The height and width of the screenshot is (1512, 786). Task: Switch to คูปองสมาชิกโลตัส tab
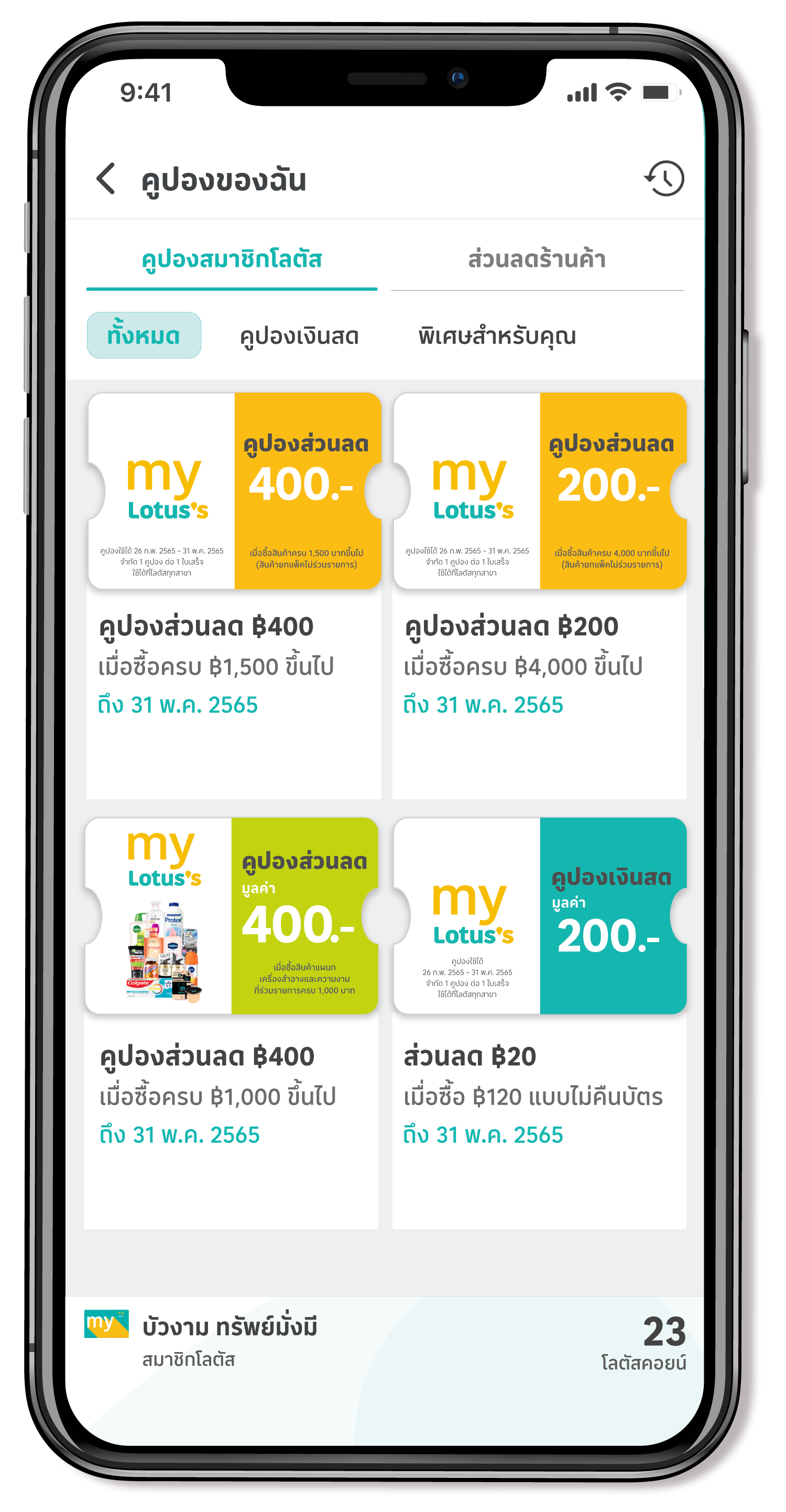pos(232,260)
